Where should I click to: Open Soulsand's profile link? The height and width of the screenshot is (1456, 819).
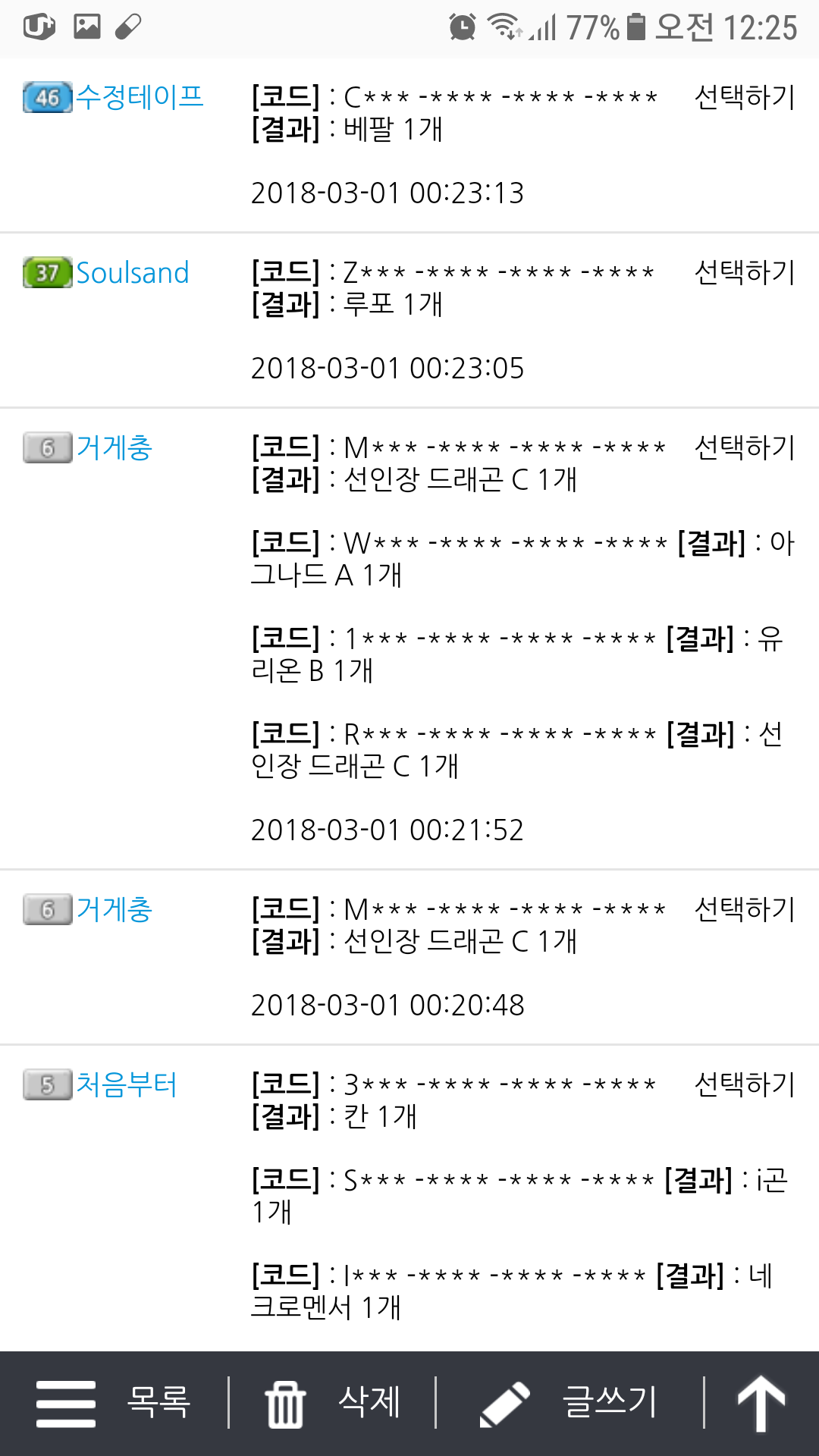(132, 273)
